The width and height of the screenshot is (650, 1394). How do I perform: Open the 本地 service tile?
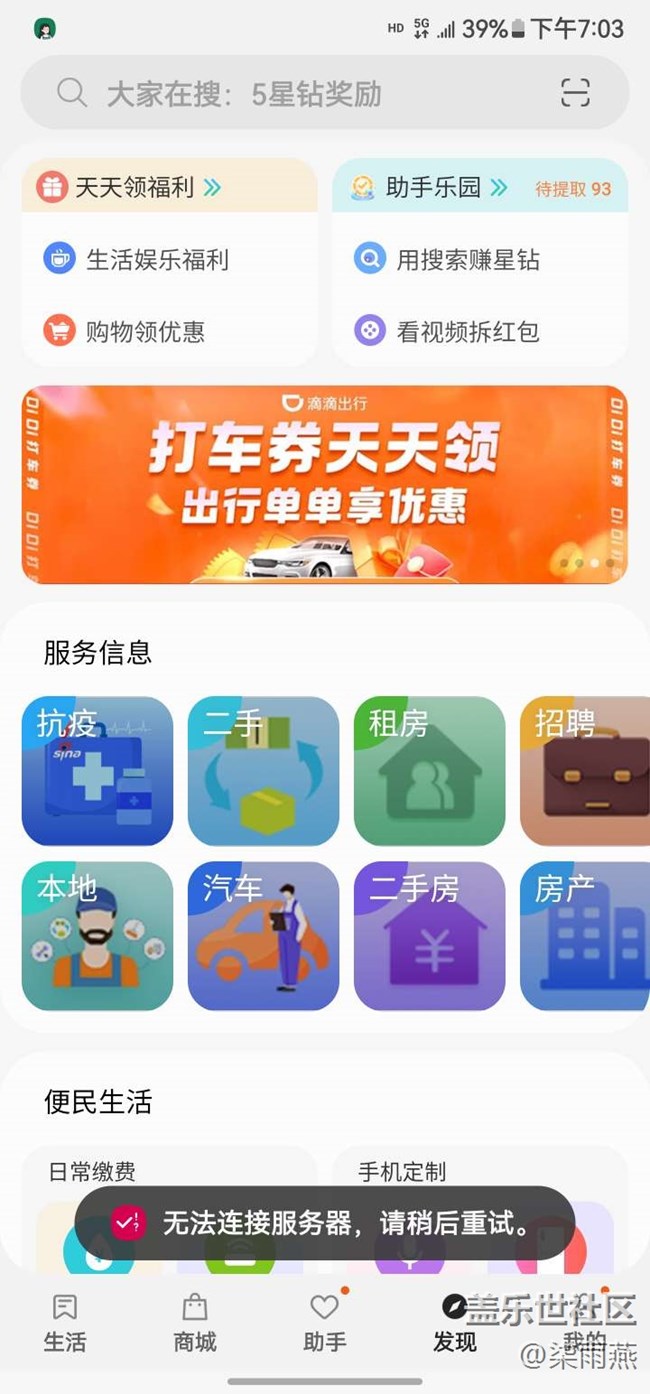tap(97, 936)
